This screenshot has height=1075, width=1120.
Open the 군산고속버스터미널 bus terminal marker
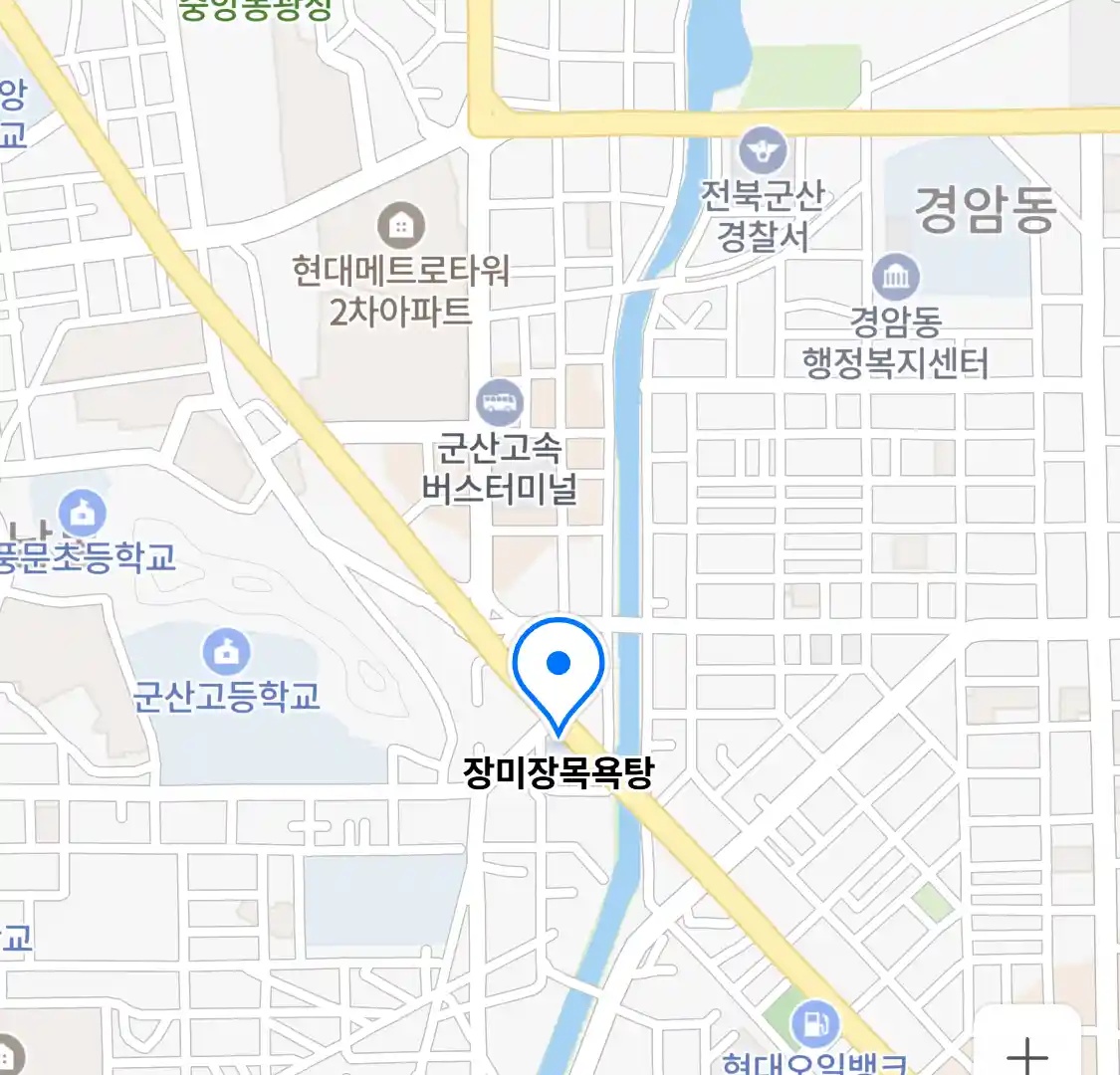point(500,402)
